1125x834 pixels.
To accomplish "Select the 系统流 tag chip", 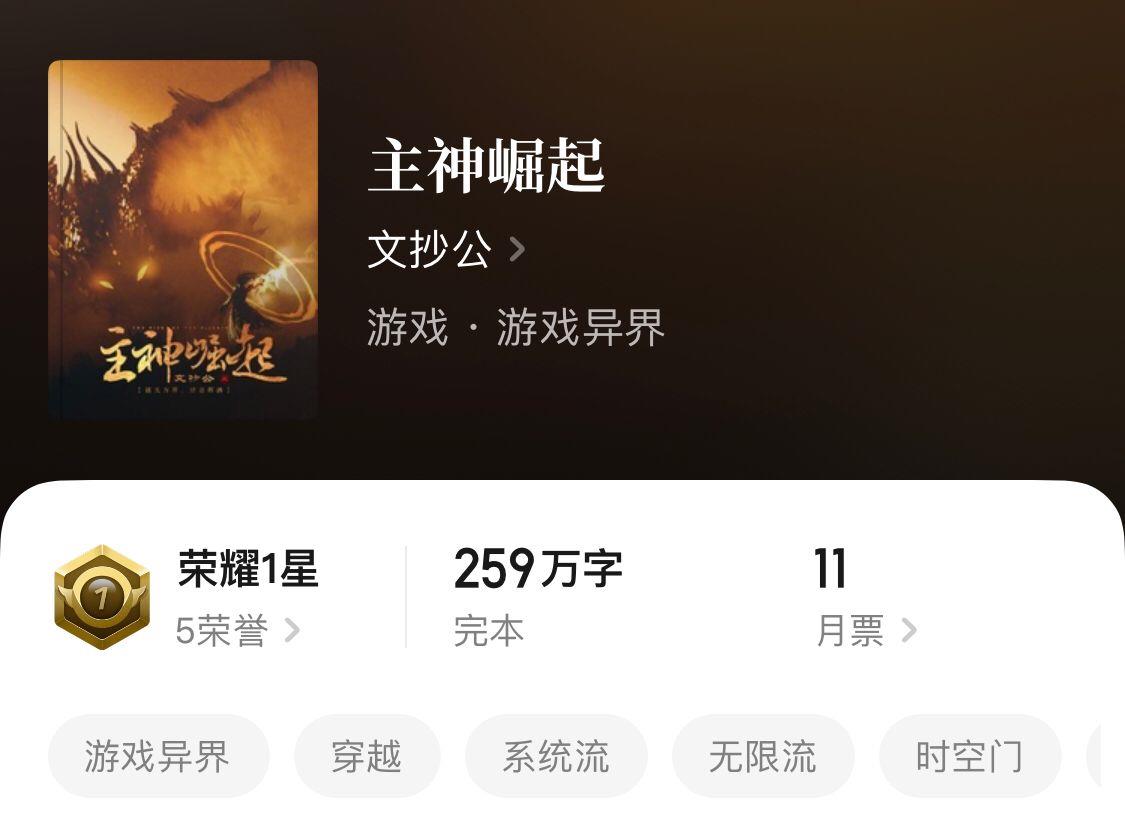I will pos(556,757).
